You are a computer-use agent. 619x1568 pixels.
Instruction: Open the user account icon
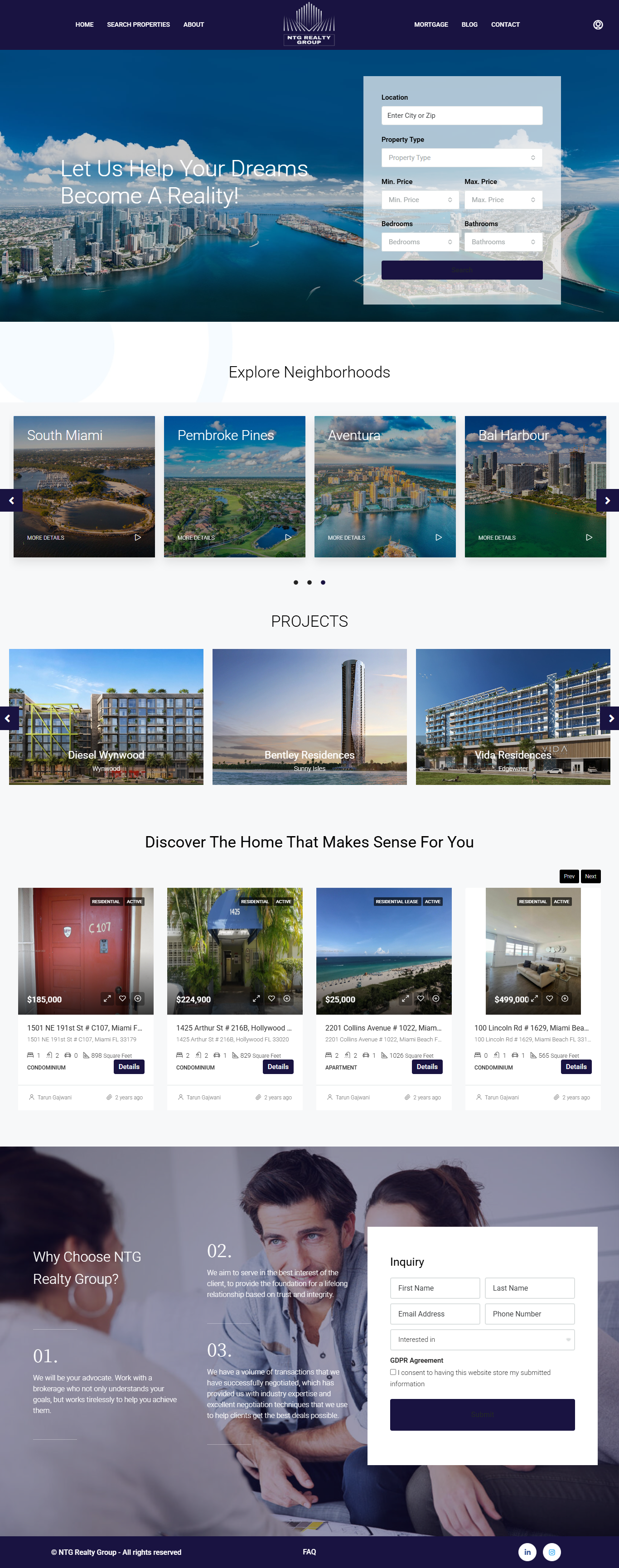[x=598, y=25]
